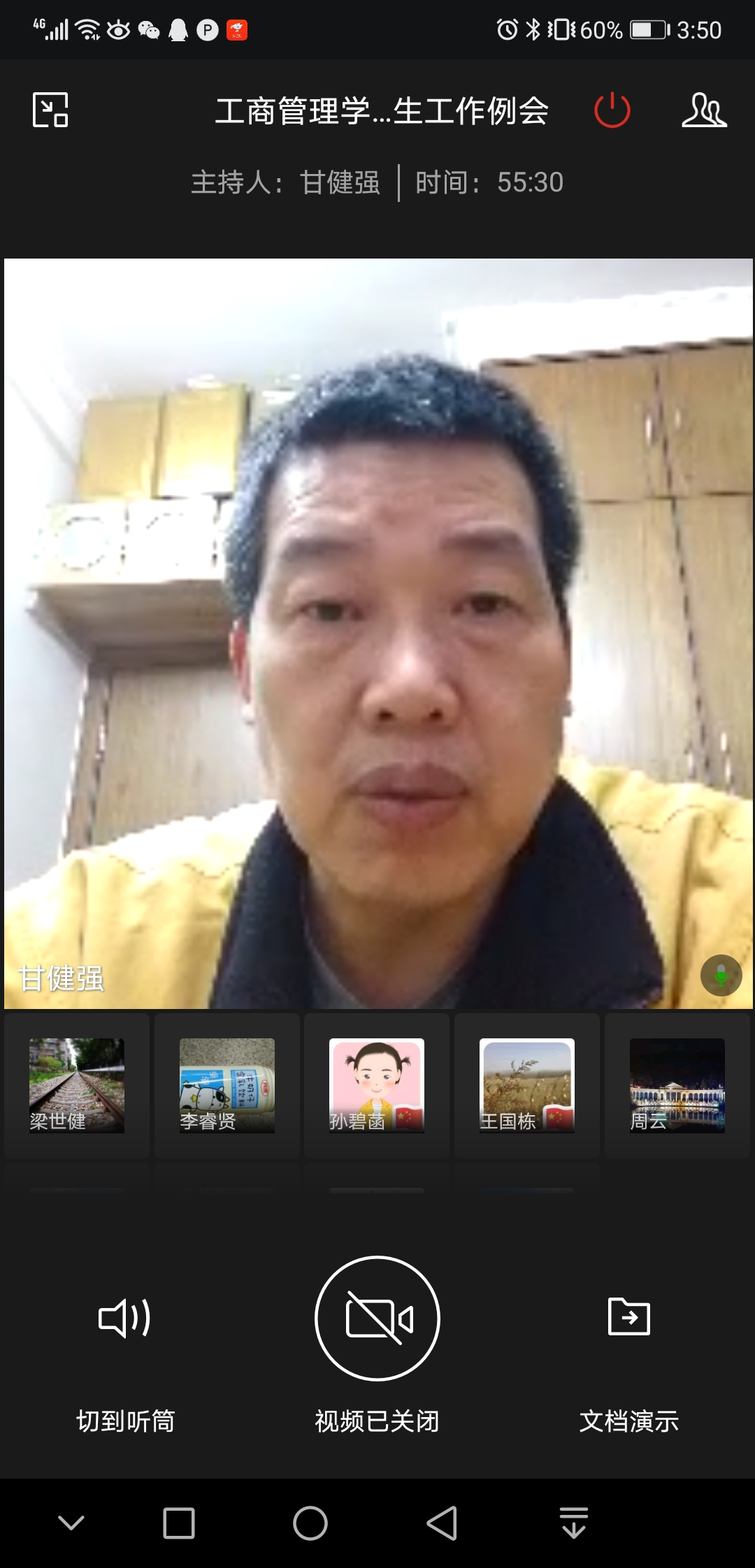Image resolution: width=755 pixels, height=1568 pixels.
Task: Open the participants list icon
Action: click(704, 110)
